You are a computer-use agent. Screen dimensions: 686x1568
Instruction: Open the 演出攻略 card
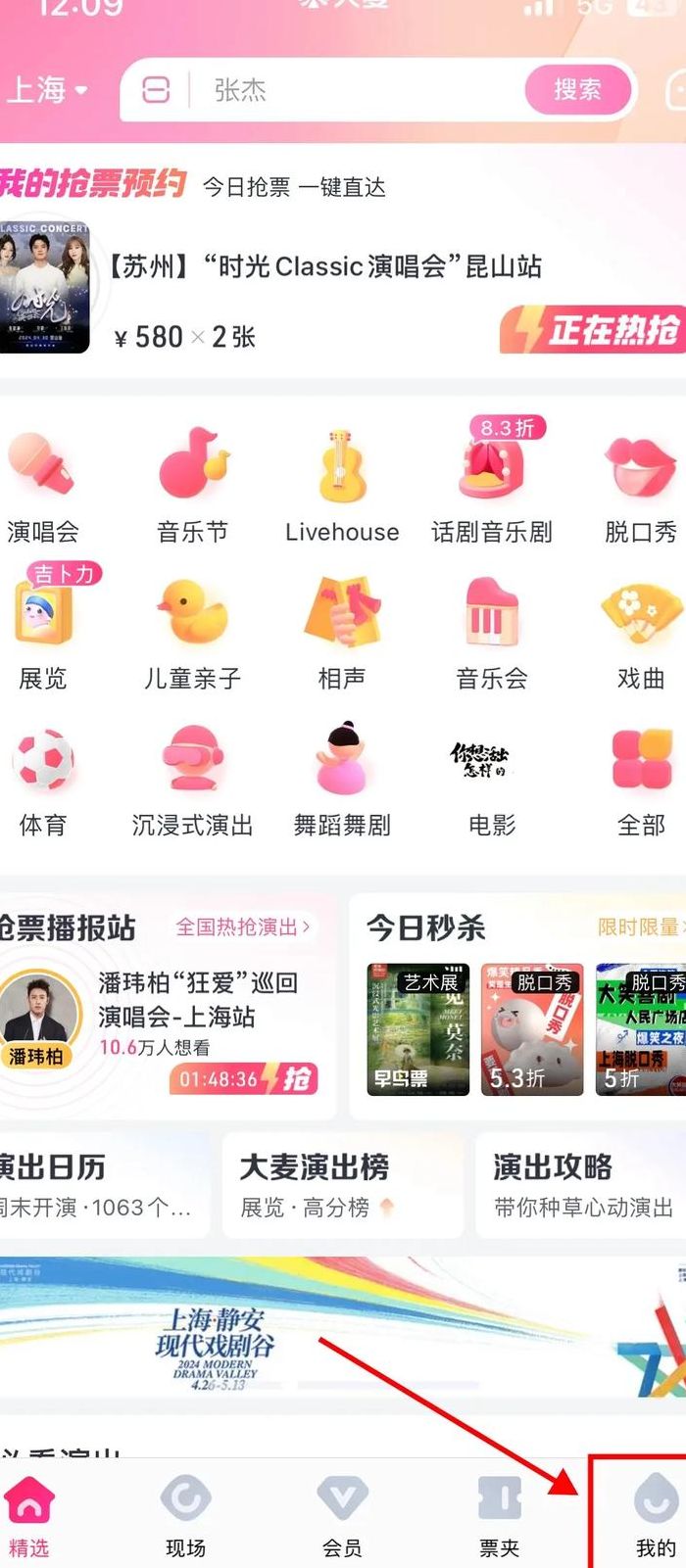click(x=582, y=1186)
